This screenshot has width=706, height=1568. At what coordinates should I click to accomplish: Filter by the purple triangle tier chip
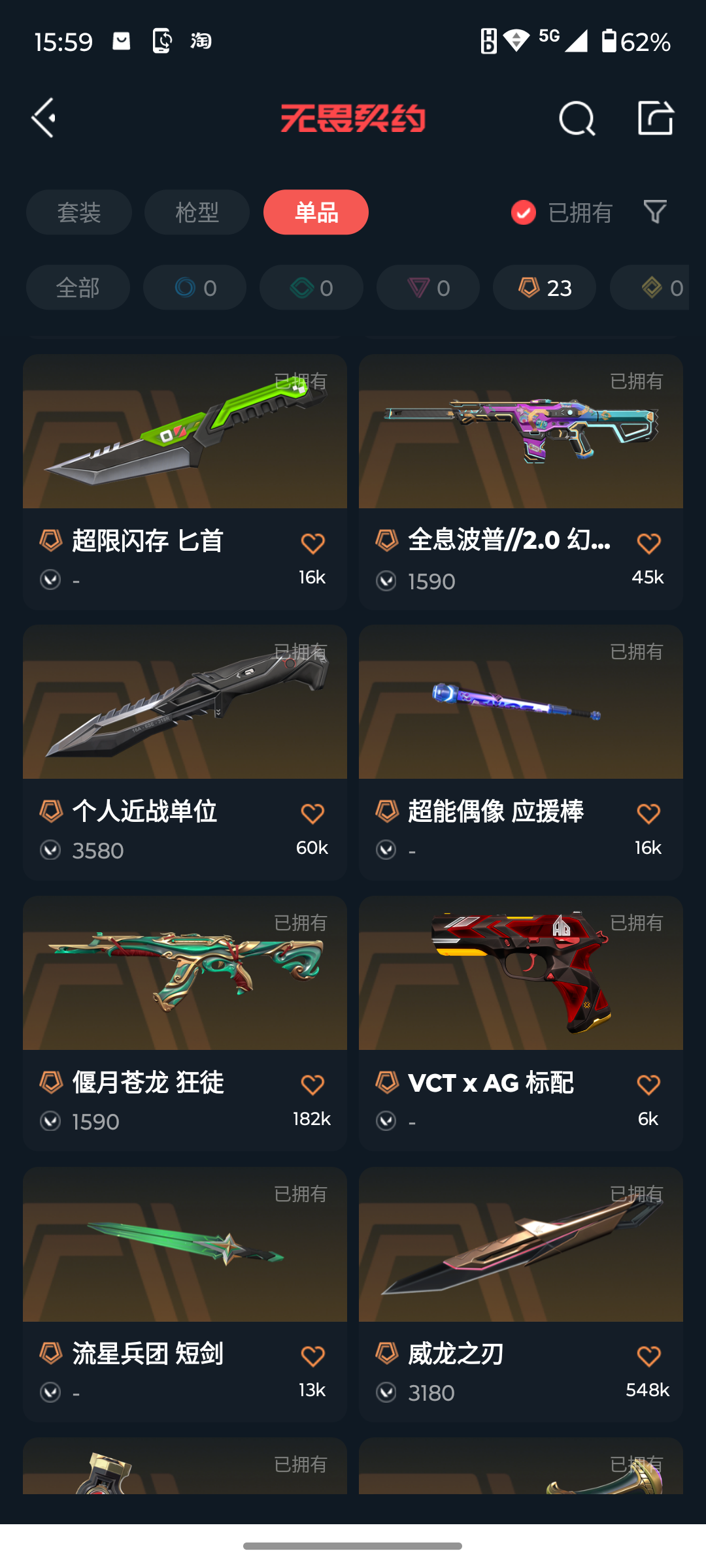point(428,287)
